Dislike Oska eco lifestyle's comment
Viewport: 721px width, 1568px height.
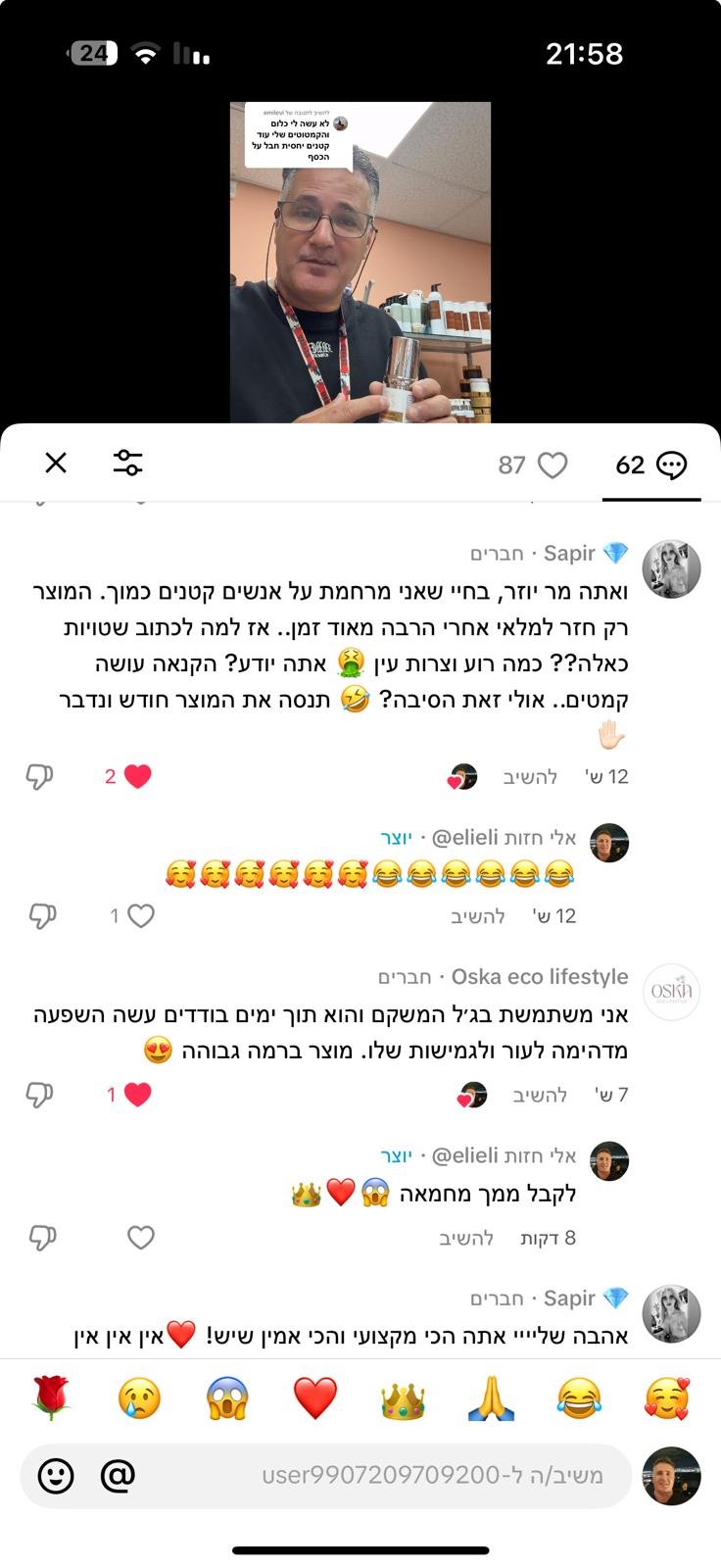(39, 1095)
